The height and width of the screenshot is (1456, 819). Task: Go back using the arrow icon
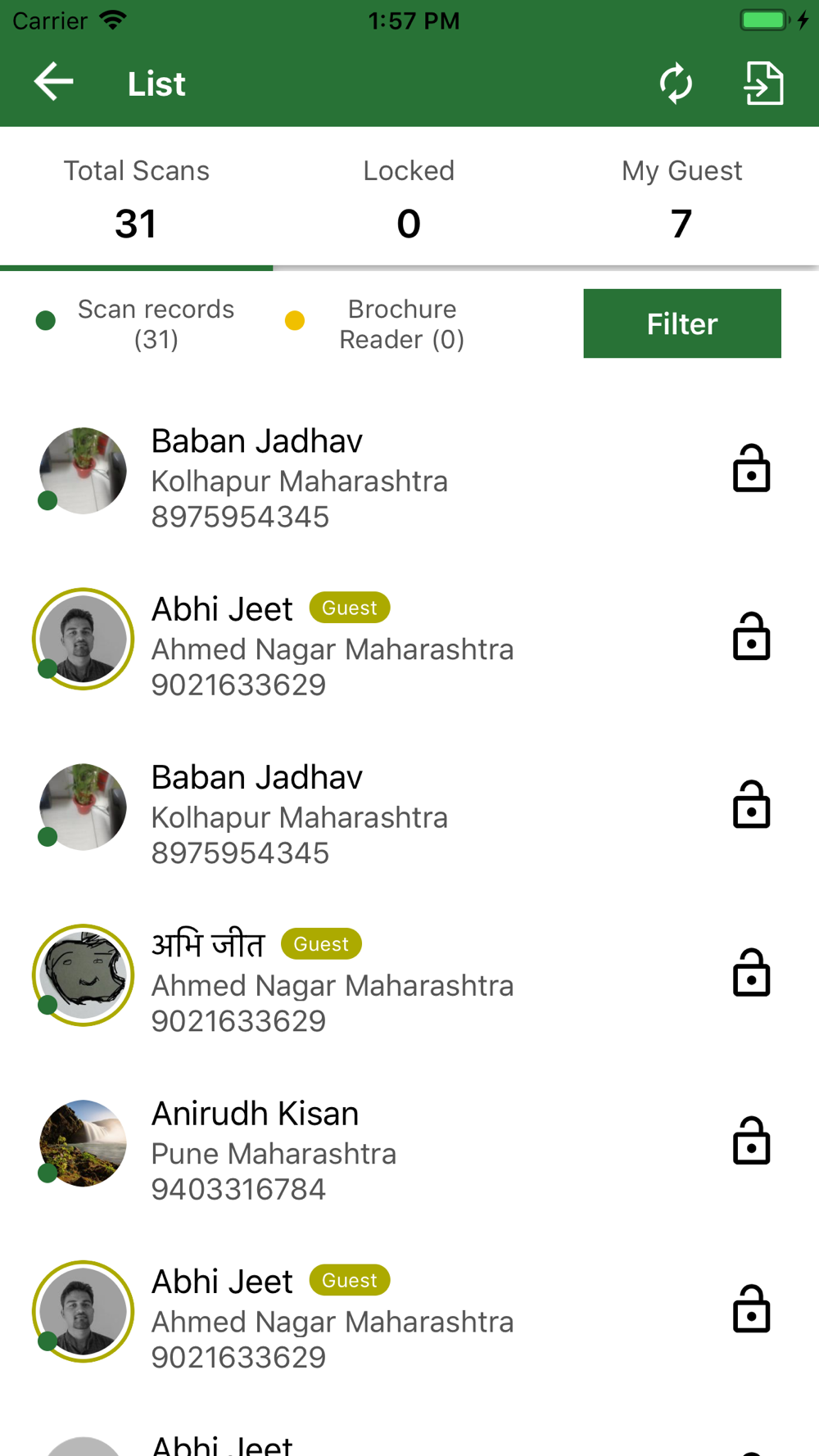pos(54,83)
